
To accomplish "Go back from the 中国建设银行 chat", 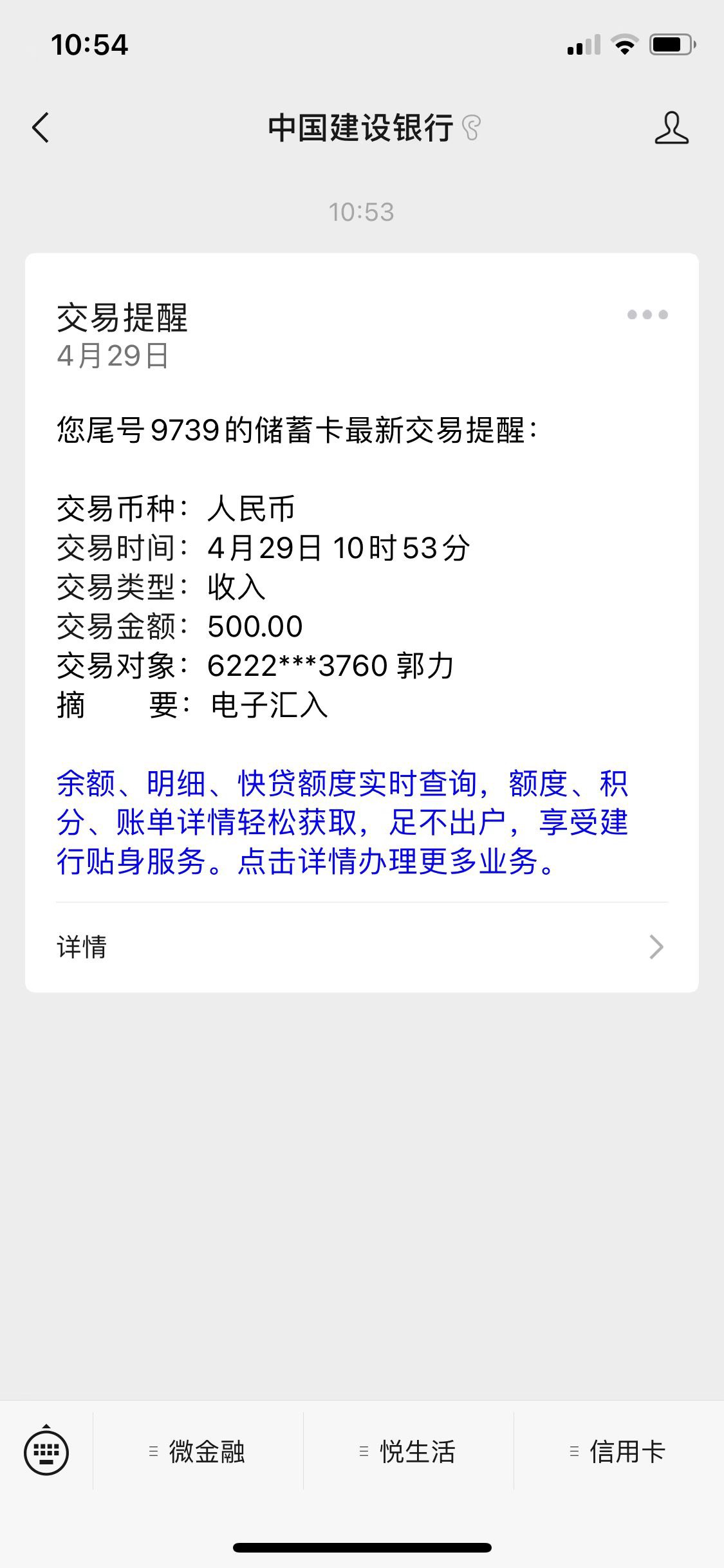I will [41, 127].
